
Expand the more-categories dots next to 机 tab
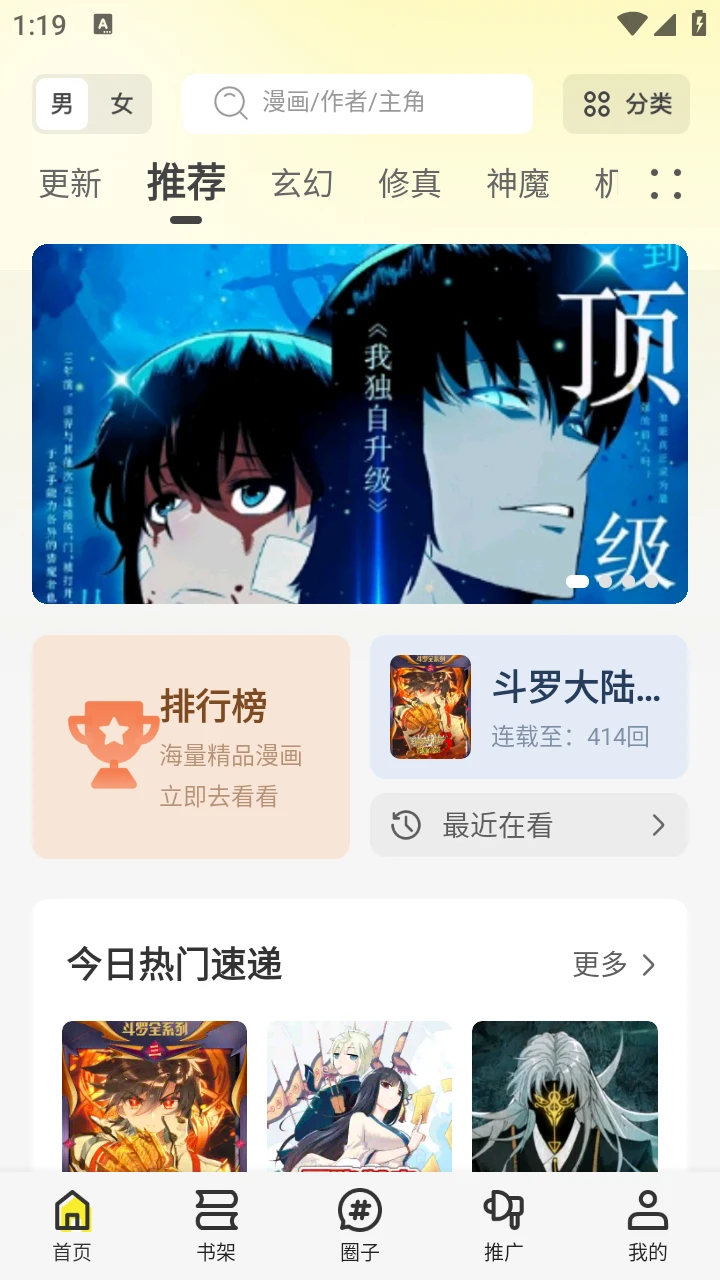(x=665, y=185)
